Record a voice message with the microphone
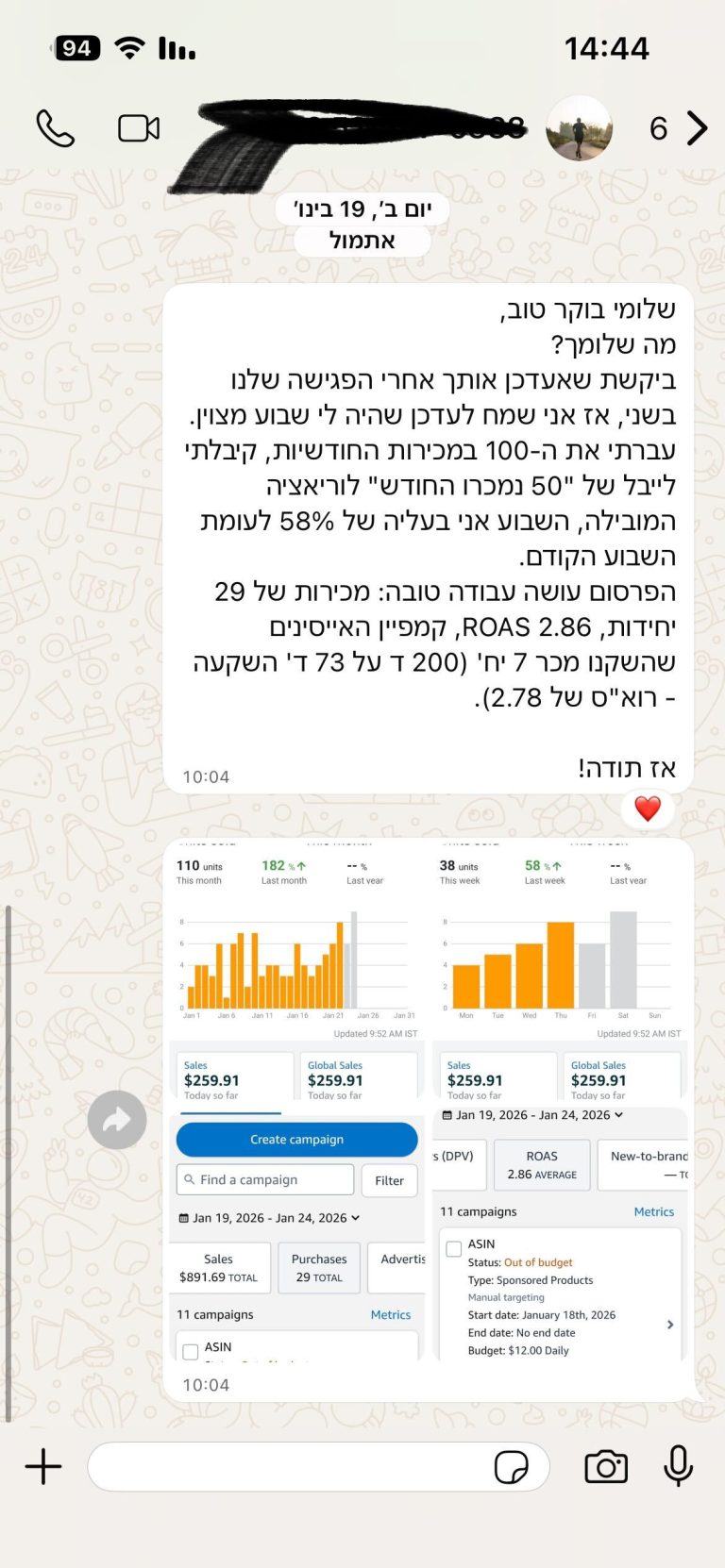 [679, 1467]
